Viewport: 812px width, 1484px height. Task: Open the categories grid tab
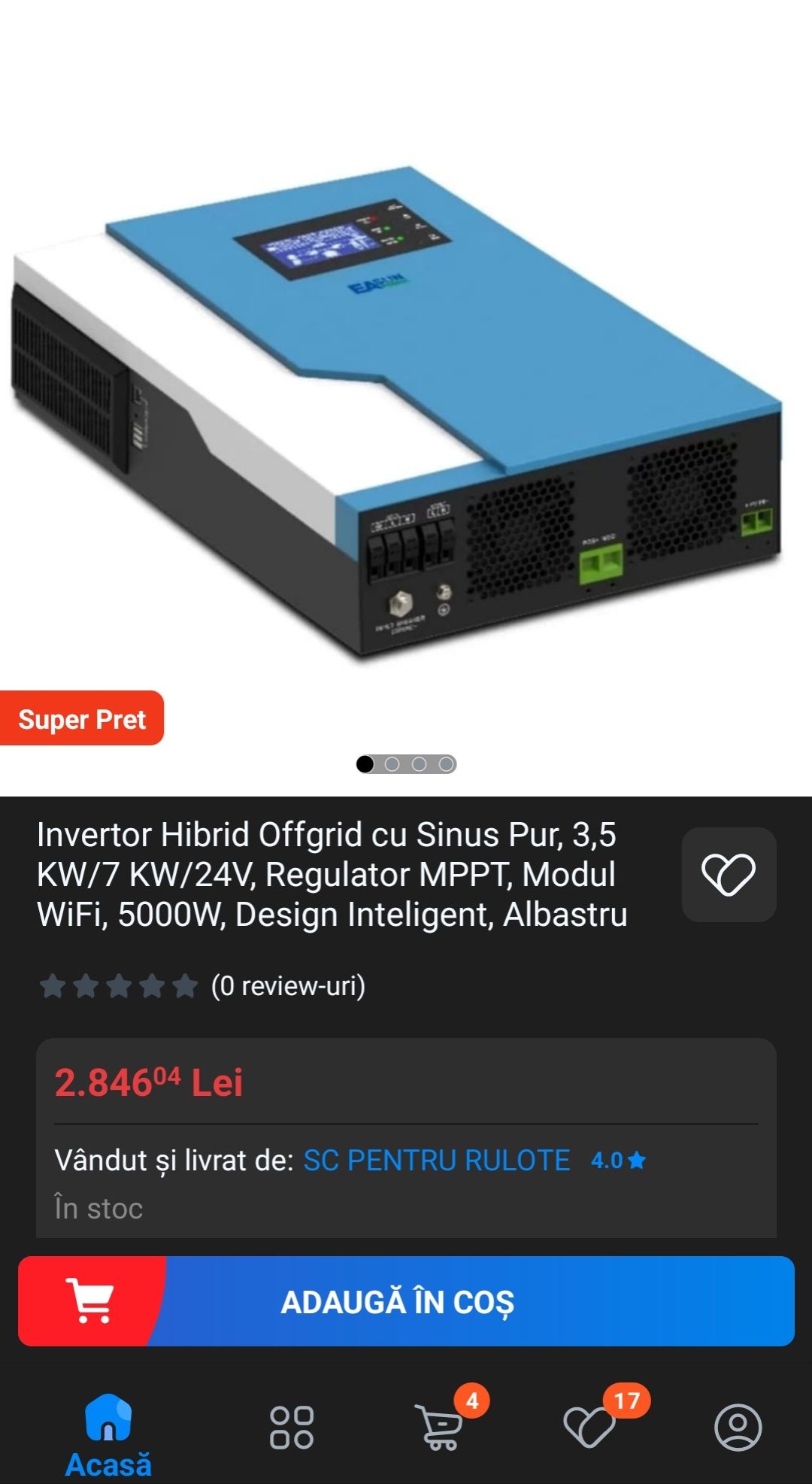[292, 1427]
